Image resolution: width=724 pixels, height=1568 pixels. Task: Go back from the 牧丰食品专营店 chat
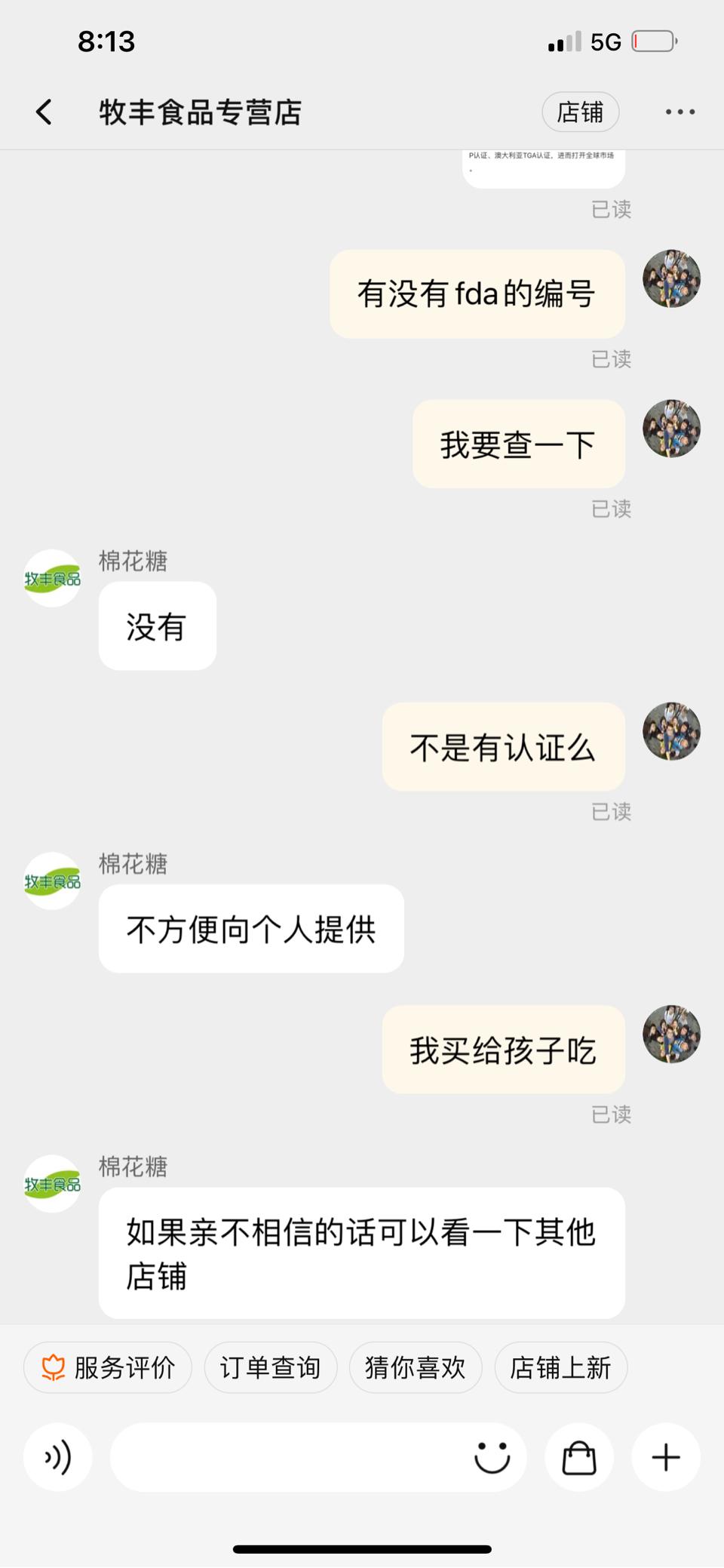[44, 112]
